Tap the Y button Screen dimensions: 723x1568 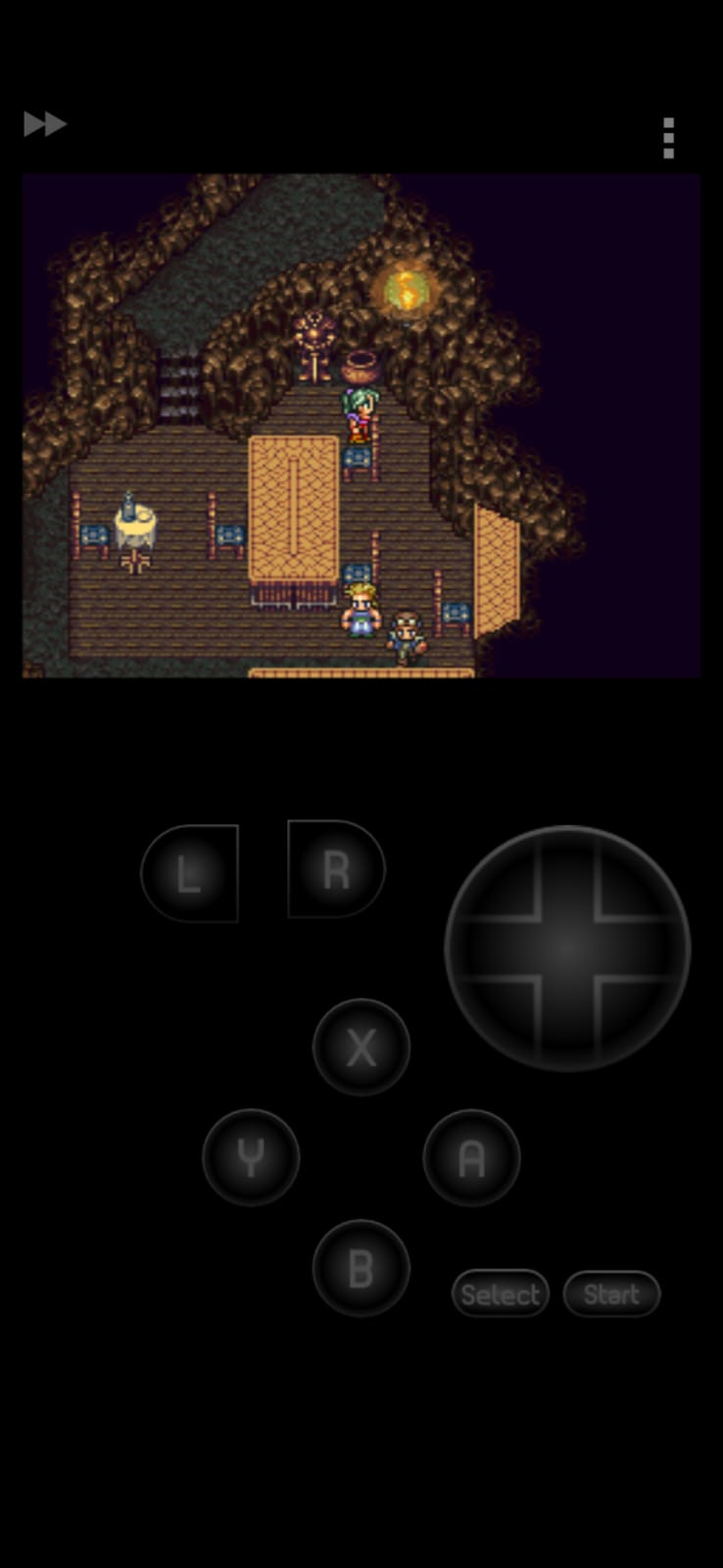[251, 1157]
